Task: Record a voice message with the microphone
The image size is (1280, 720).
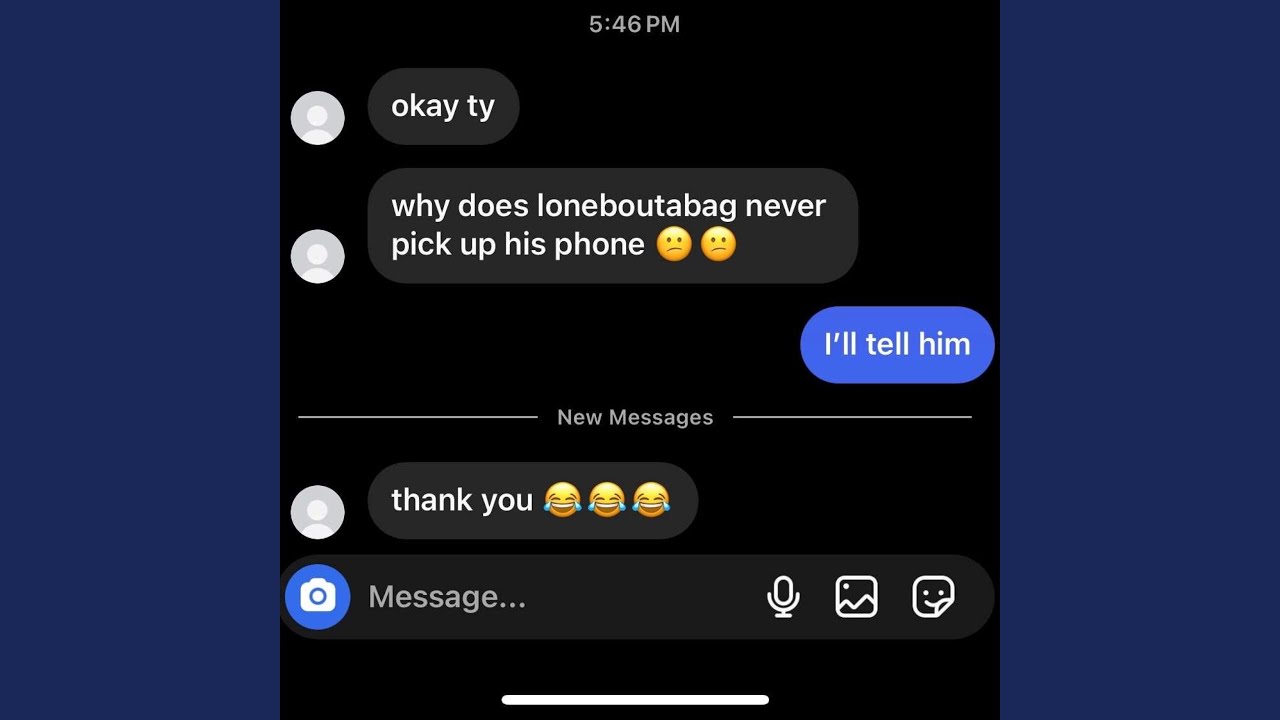Action: click(783, 597)
